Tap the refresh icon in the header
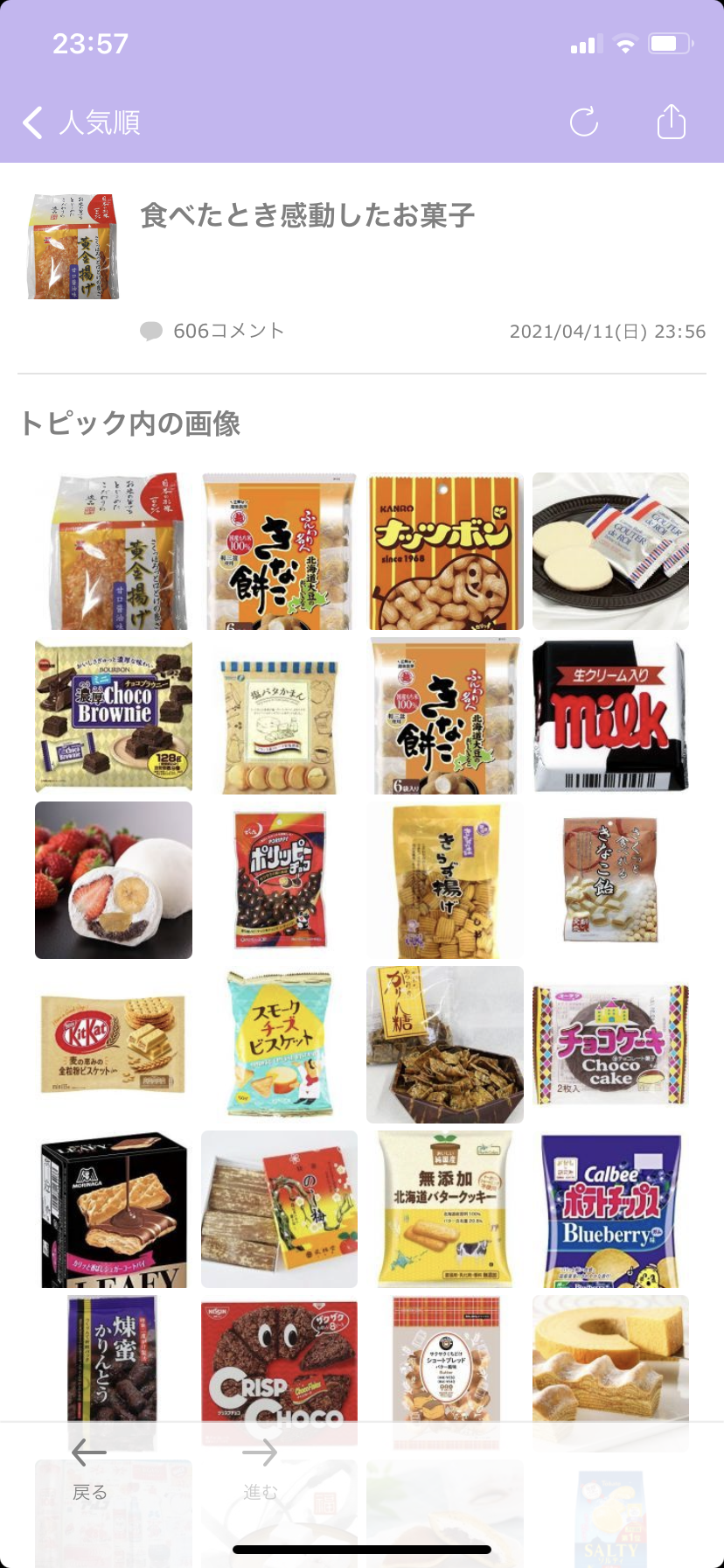724x1568 pixels. (583, 122)
